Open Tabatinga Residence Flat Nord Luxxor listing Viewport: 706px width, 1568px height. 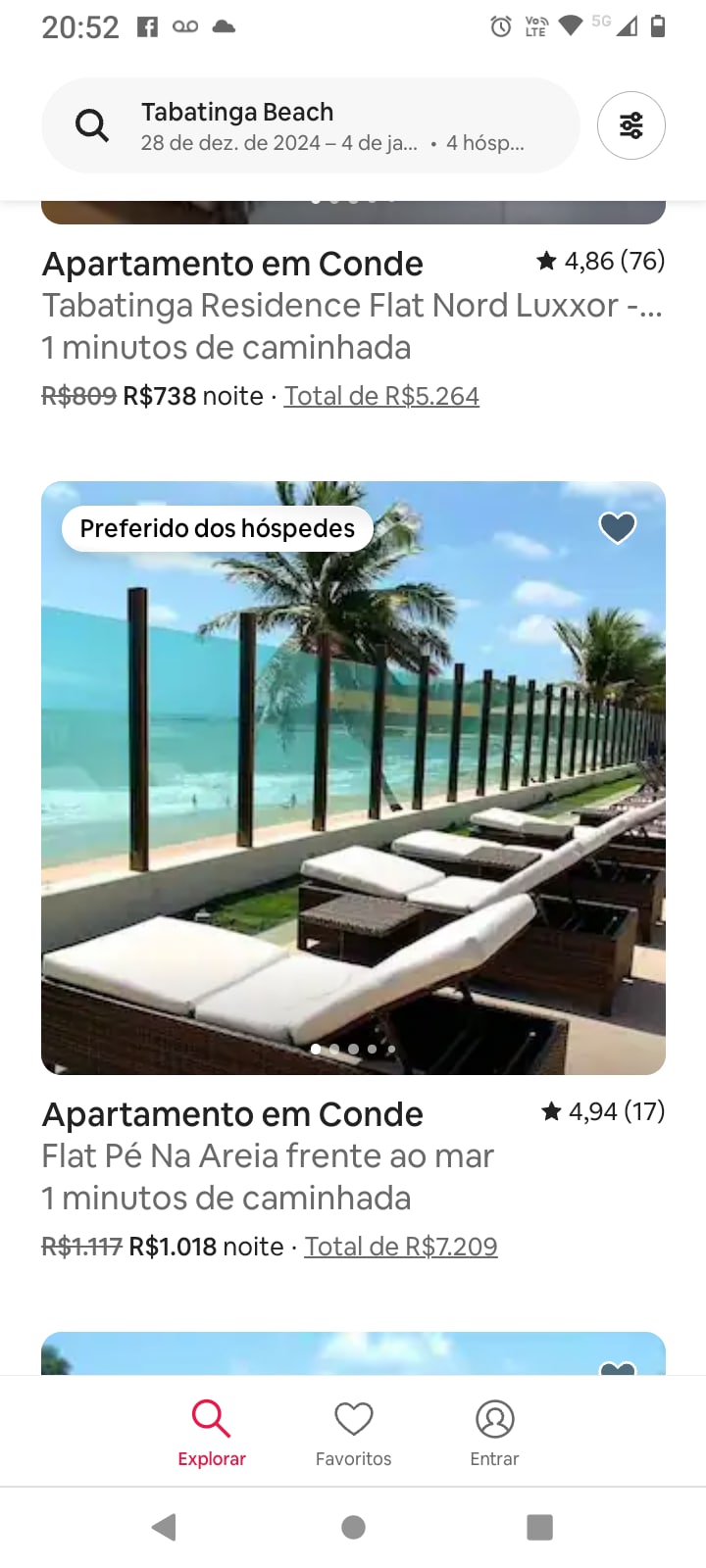coord(352,306)
